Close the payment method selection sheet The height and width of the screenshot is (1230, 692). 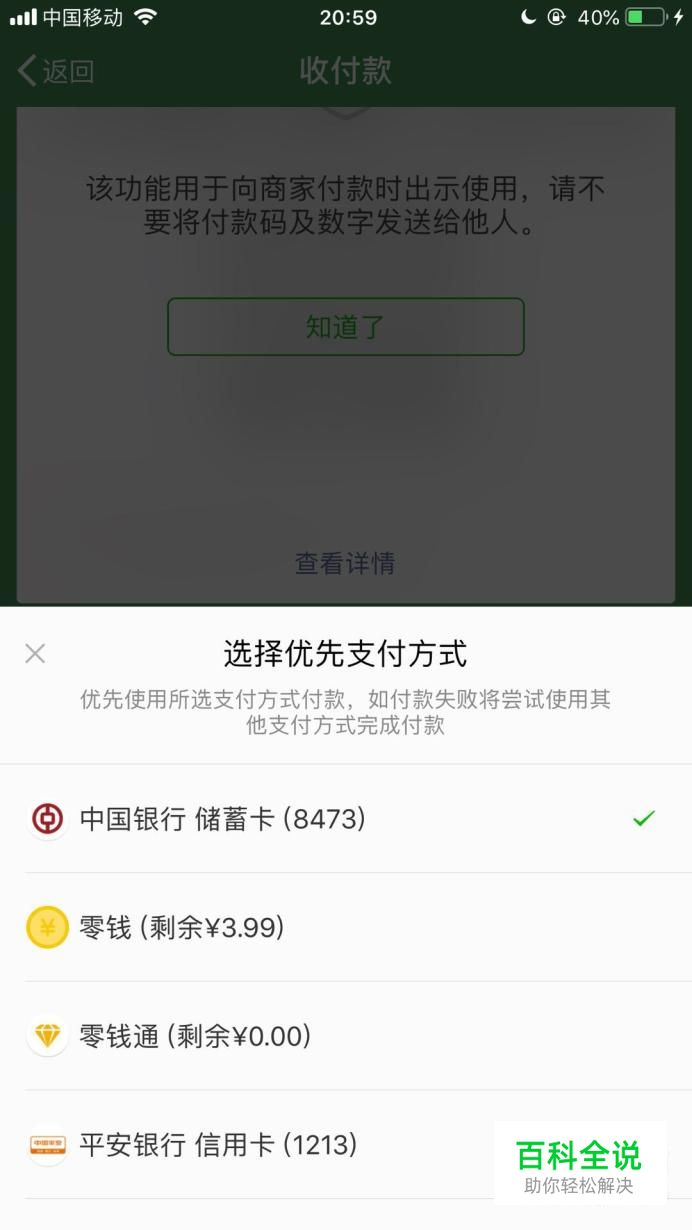point(35,654)
